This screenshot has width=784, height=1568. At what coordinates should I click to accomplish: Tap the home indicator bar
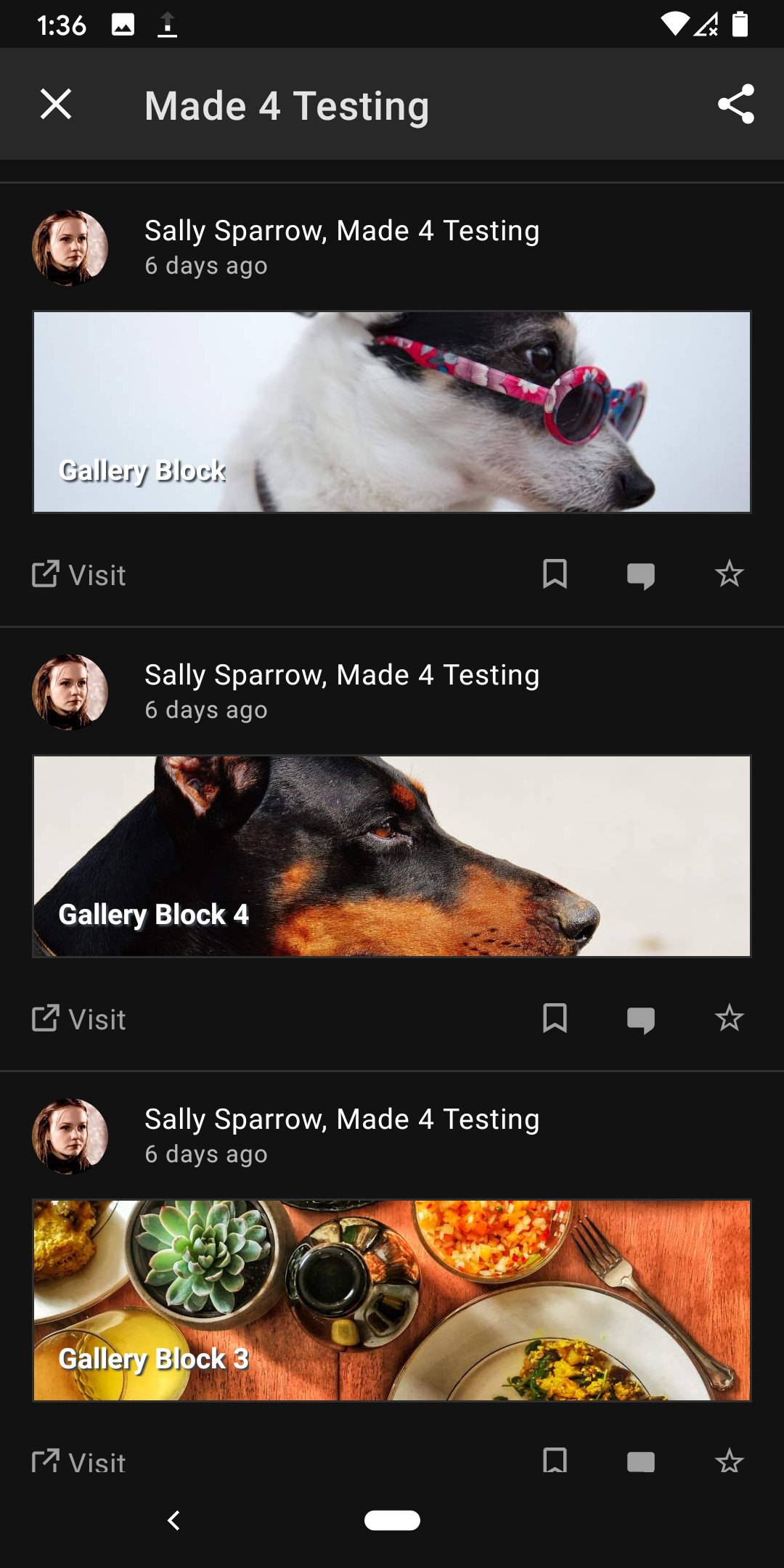[x=392, y=1520]
